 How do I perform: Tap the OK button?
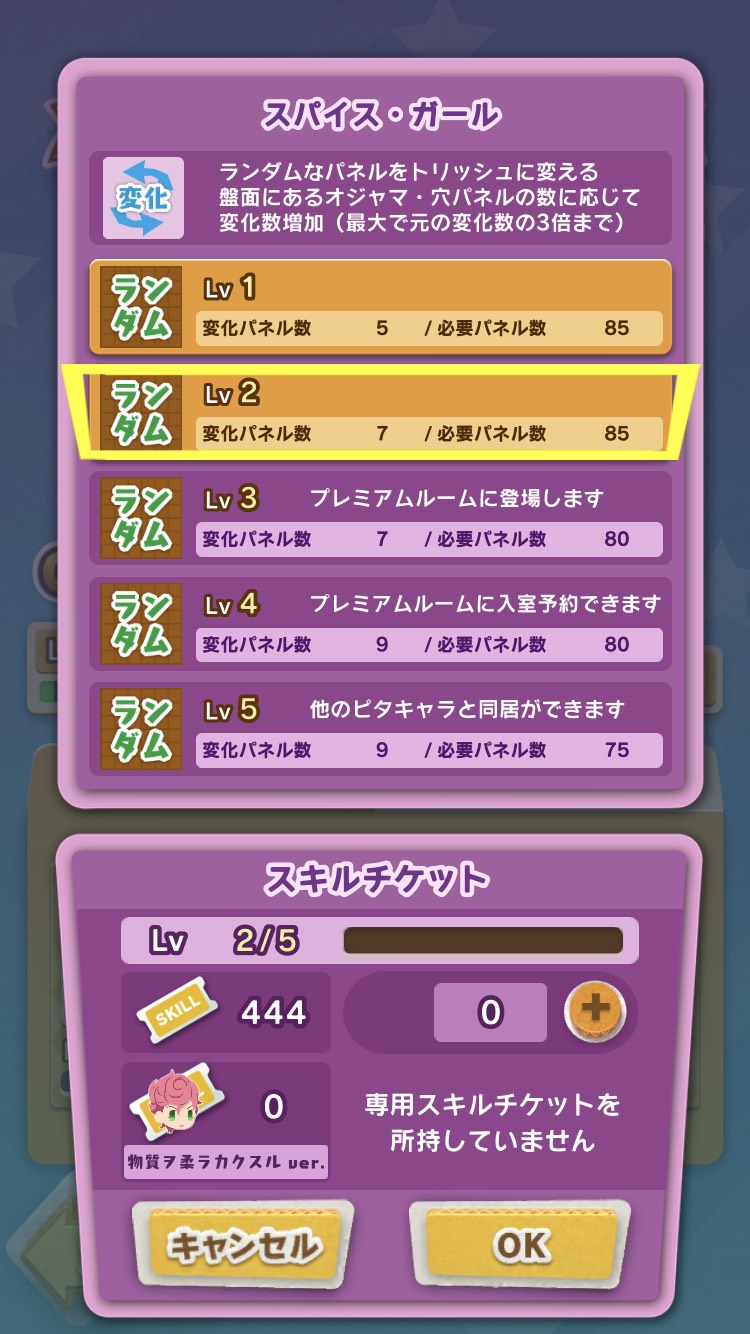(x=519, y=1245)
